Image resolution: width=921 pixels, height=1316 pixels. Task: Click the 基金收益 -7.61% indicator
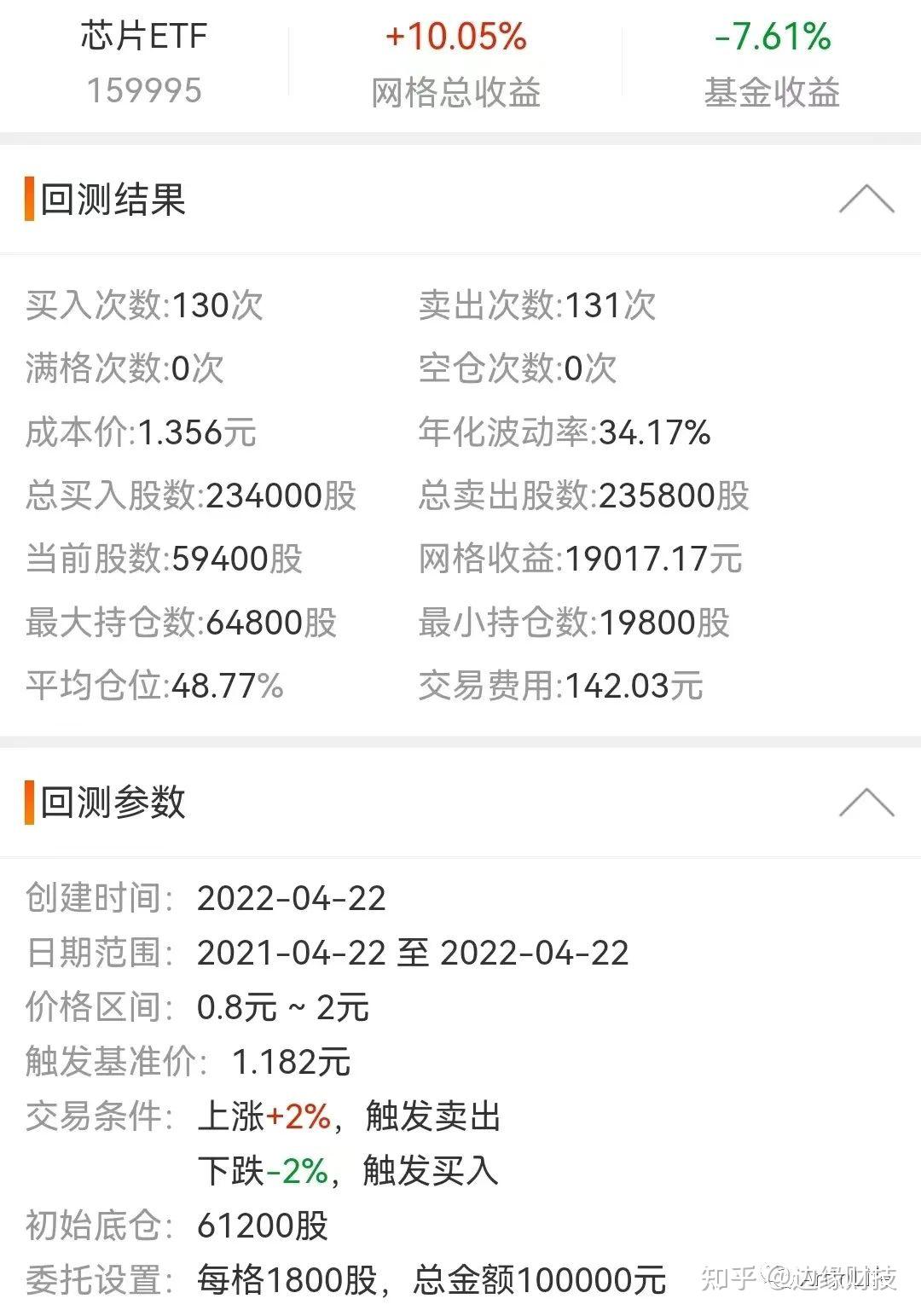click(x=770, y=64)
